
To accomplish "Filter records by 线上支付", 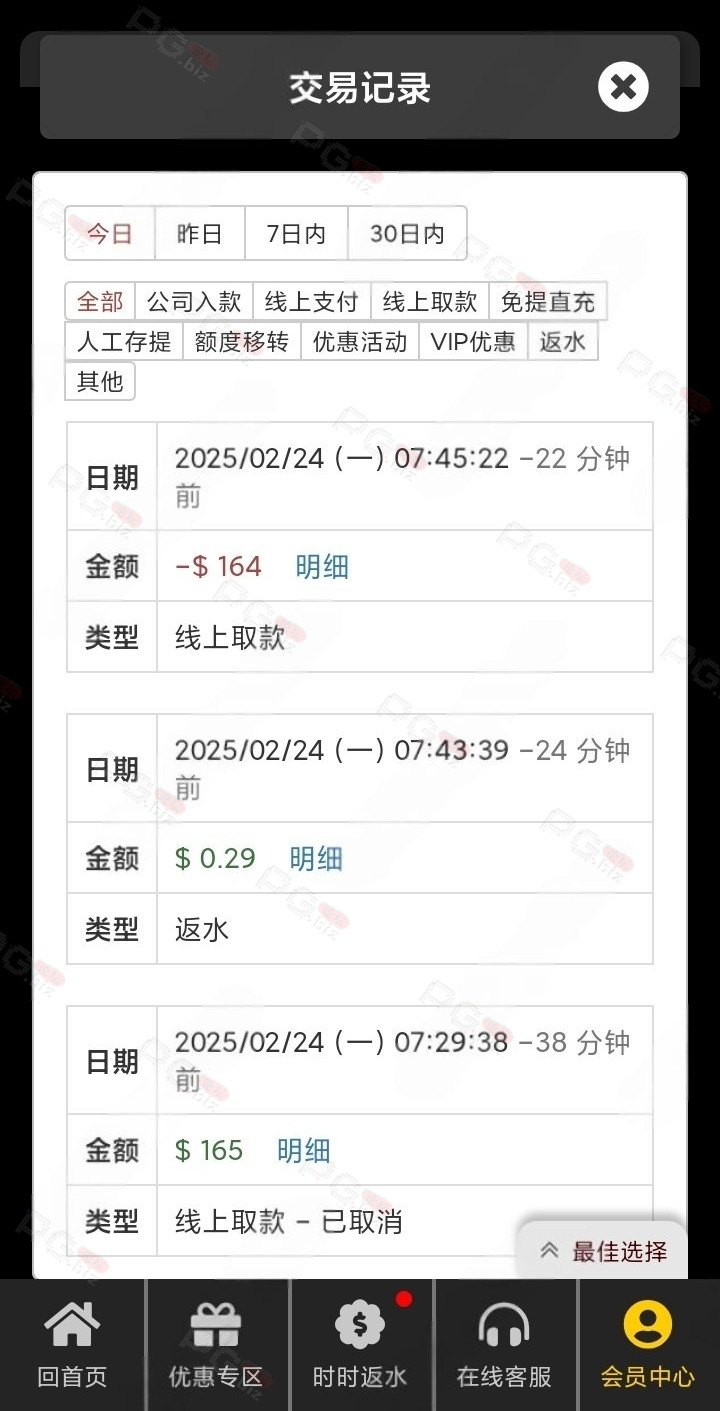I will click(x=312, y=301).
